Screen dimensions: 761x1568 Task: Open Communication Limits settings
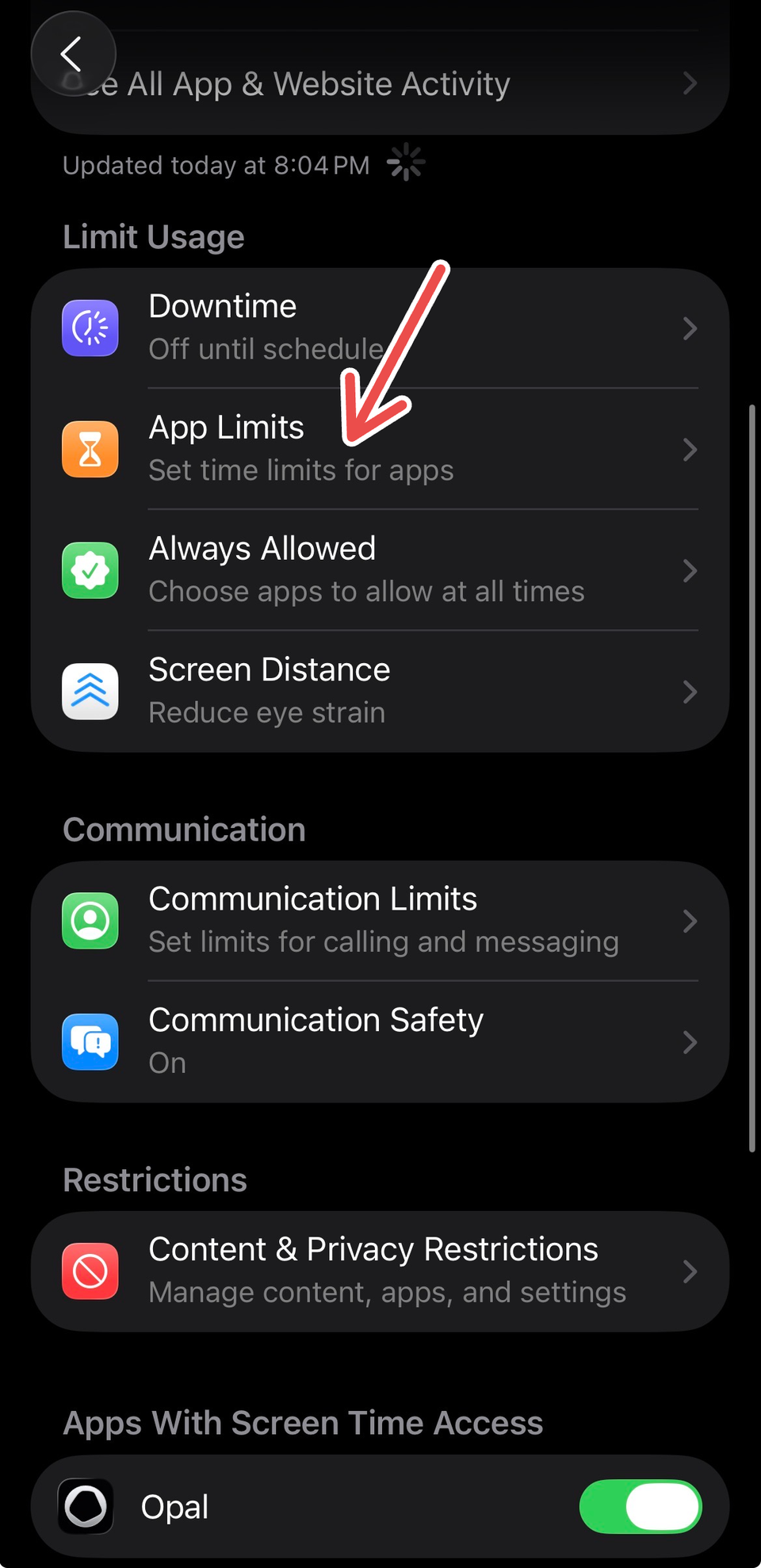pyautogui.click(x=380, y=920)
